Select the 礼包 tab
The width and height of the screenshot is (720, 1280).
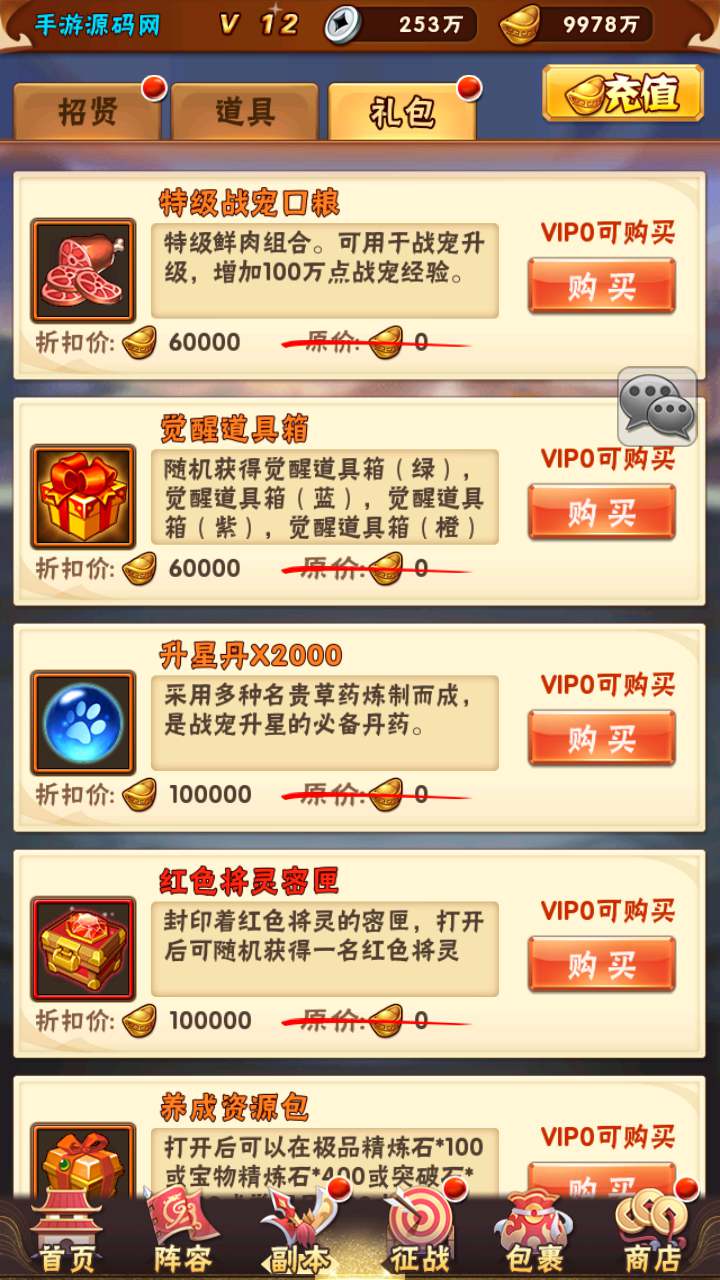coord(402,112)
